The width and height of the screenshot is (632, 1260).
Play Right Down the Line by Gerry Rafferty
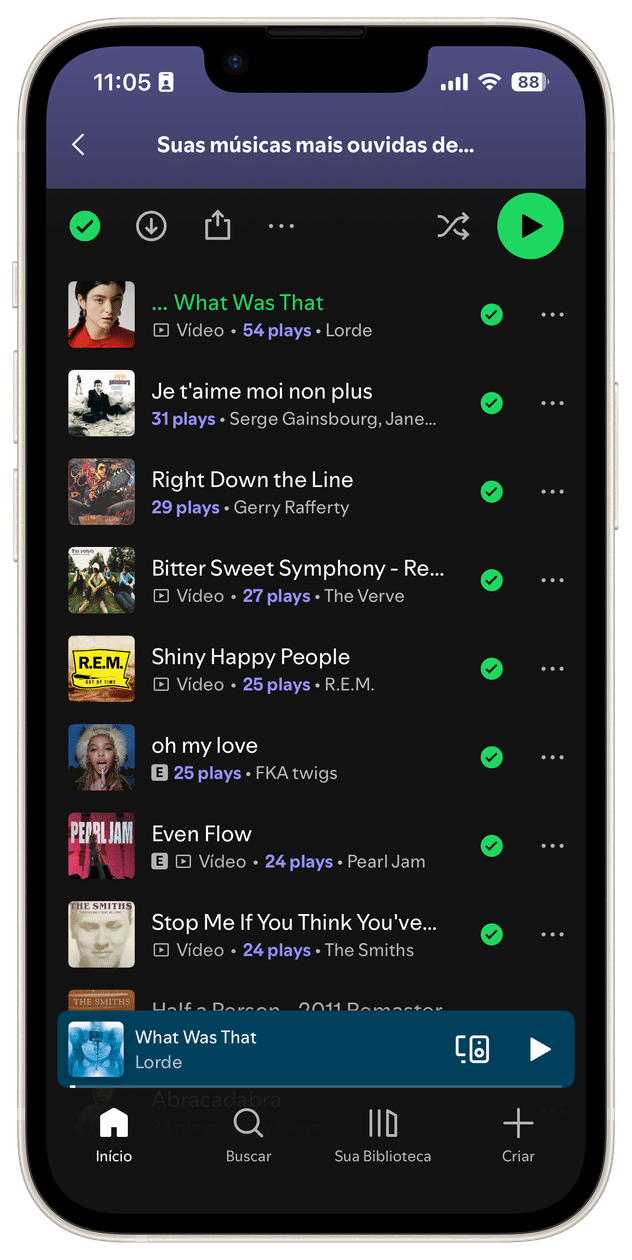coord(252,480)
